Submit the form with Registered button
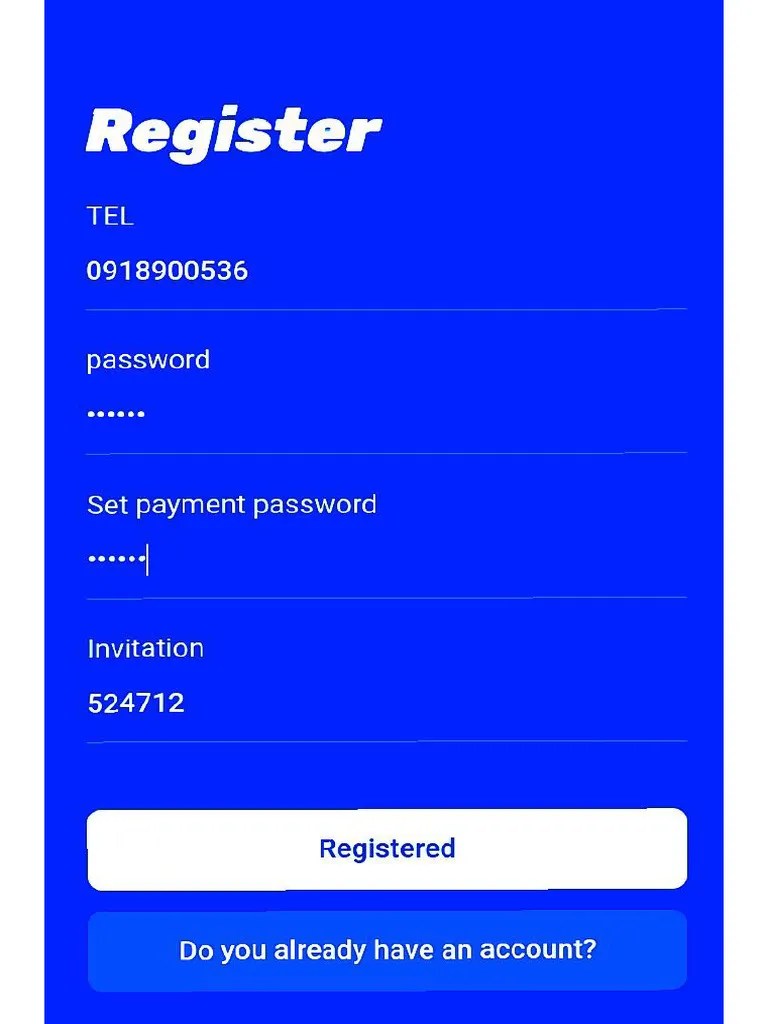Image resolution: width=768 pixels, height=1024 pixels. pyautogui.click(x=387, y=849)
